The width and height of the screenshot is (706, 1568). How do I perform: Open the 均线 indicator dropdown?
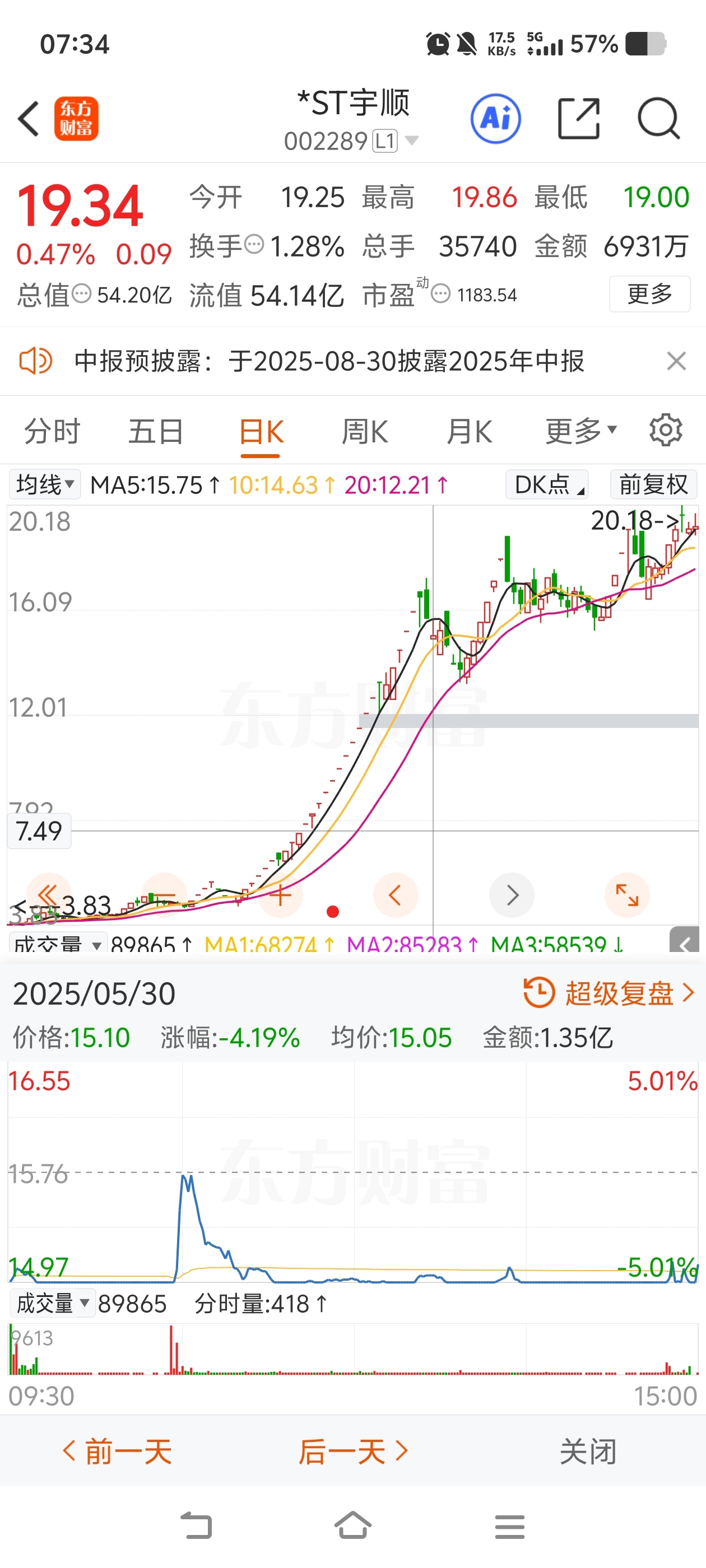click(44, 484)
